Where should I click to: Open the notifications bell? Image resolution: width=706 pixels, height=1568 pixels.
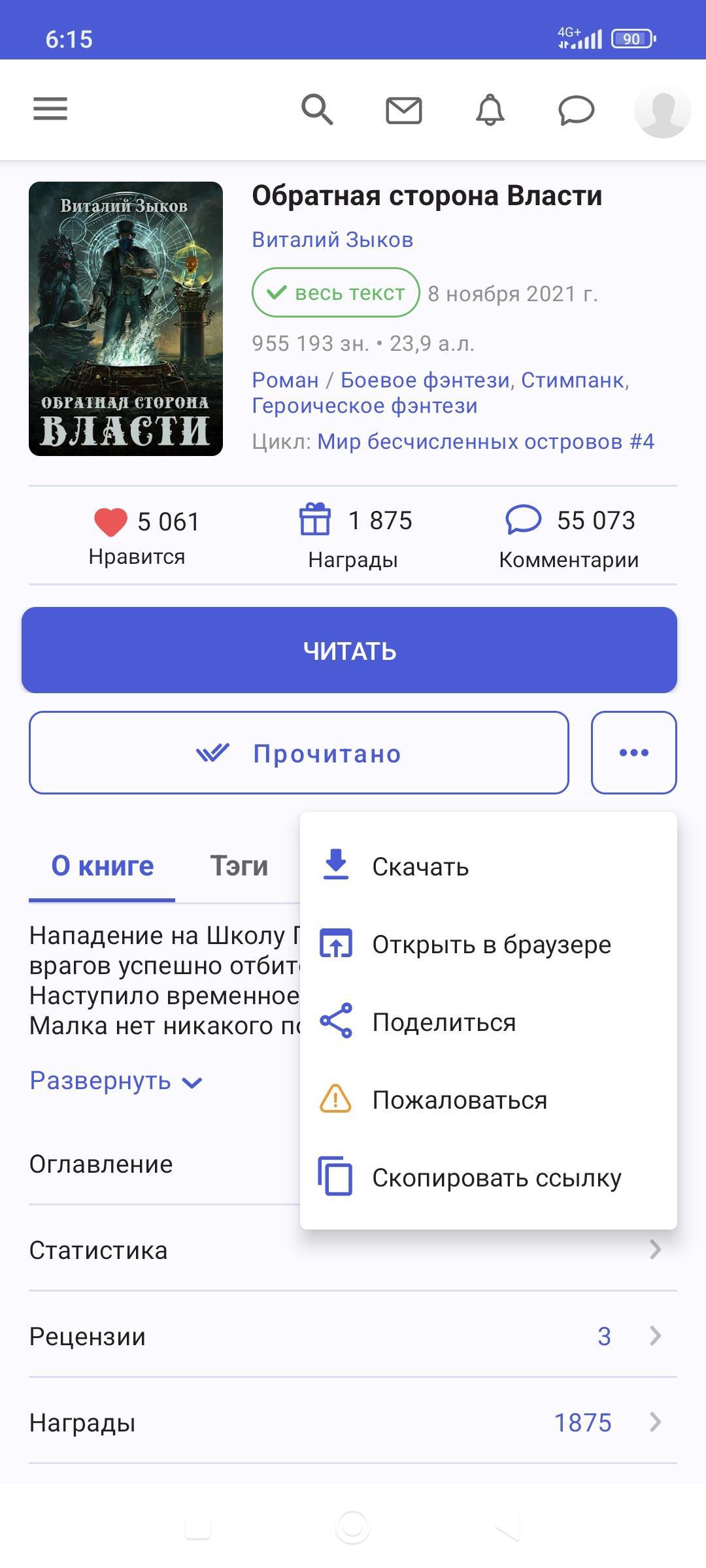490,109
